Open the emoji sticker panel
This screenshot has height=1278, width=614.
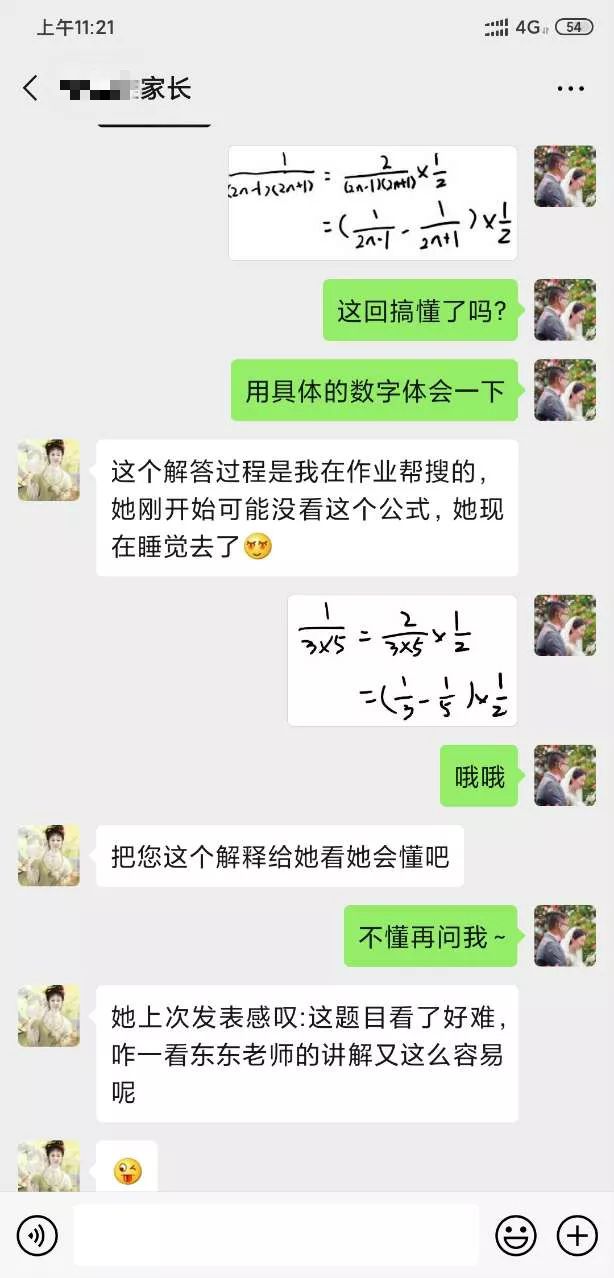click(516, 1236)
